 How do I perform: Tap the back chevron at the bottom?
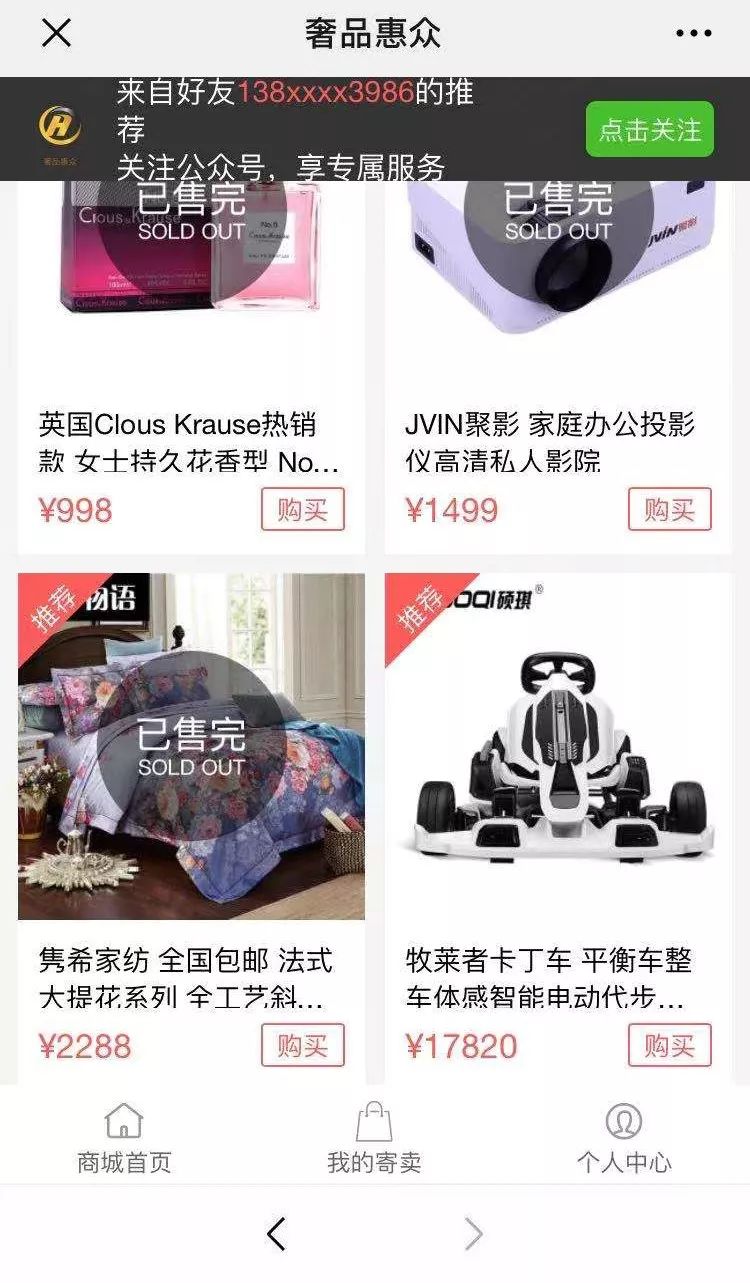(273, 1235)
